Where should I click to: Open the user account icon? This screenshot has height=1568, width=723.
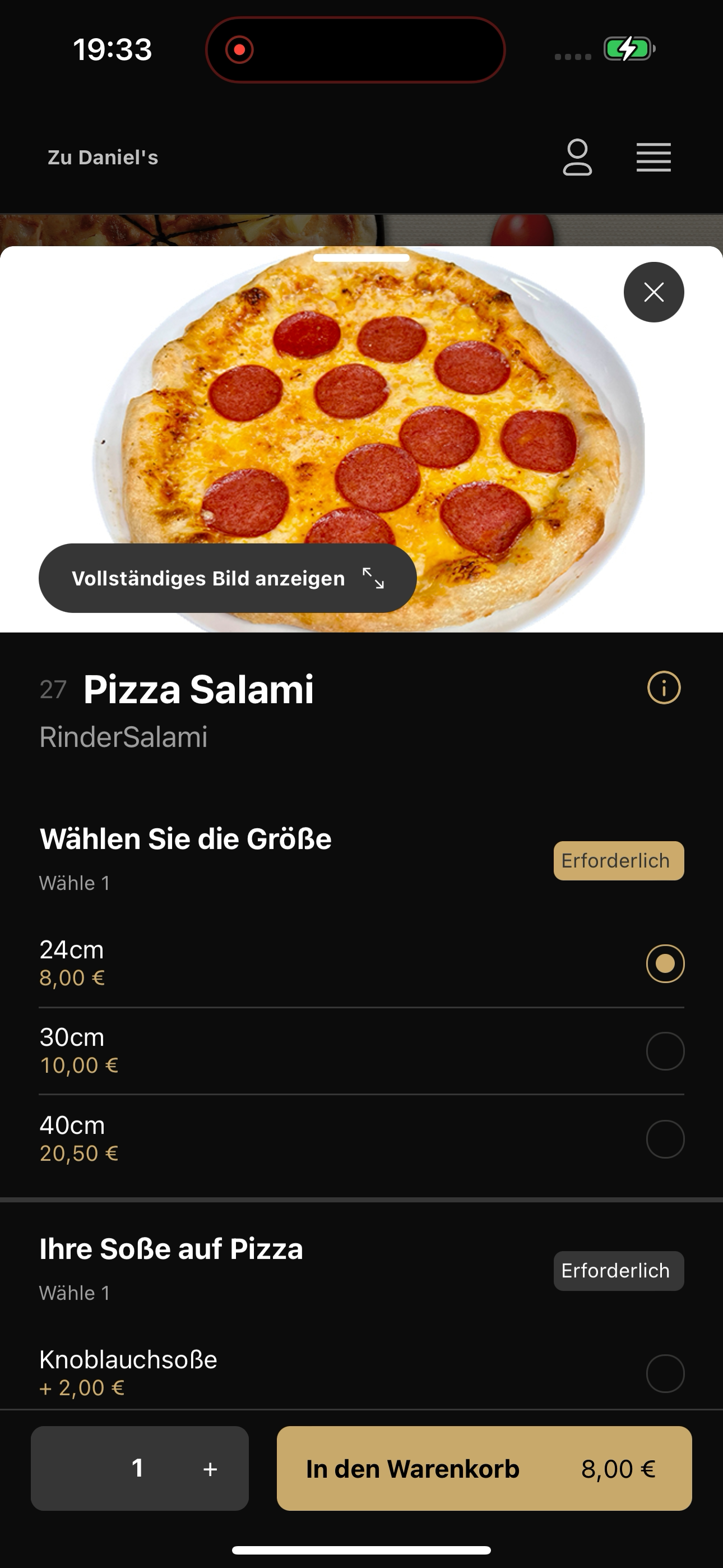pyautogui.click(x=577, y=158)
